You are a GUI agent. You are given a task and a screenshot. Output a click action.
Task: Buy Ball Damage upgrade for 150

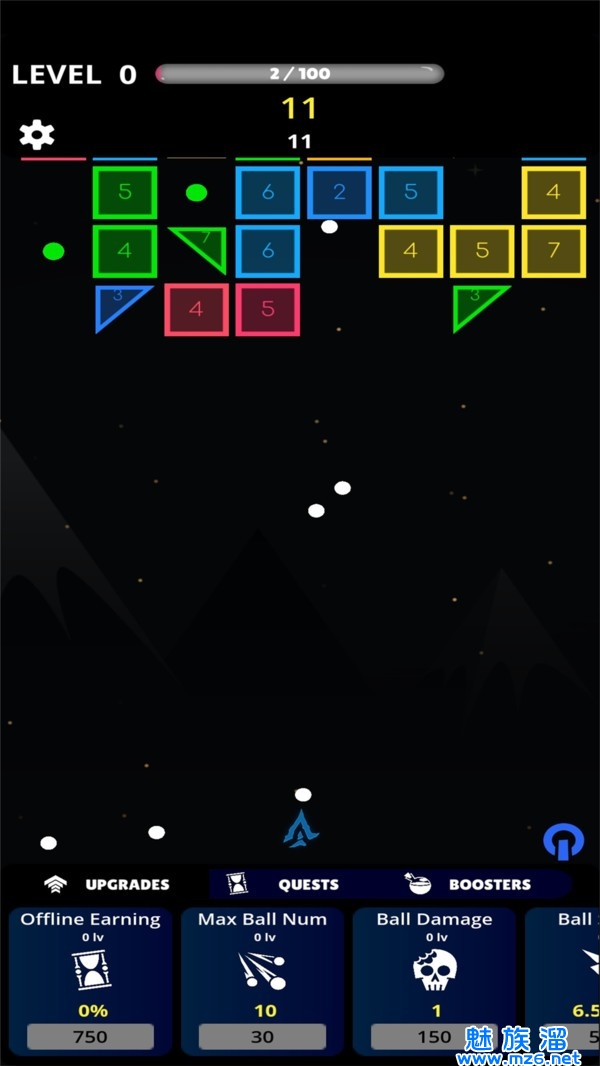[x=435, y=1037]
